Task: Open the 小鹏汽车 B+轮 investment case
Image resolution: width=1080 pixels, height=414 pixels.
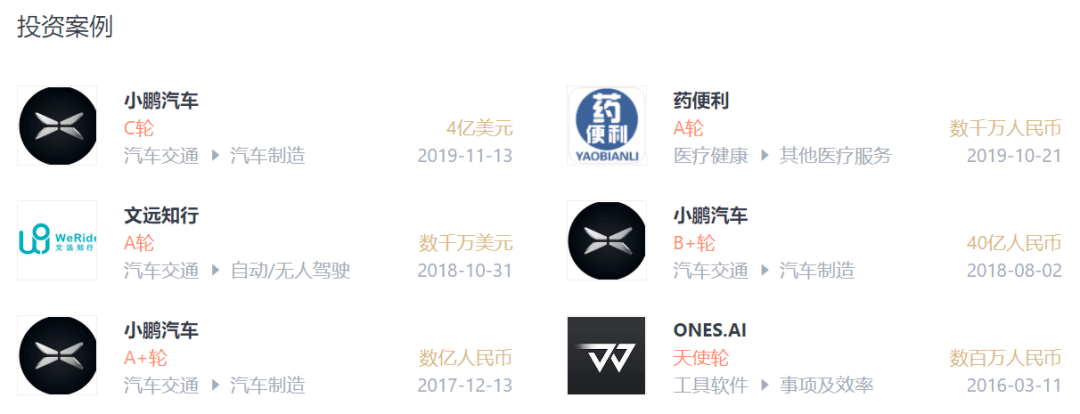Action: tap(710, 216)
